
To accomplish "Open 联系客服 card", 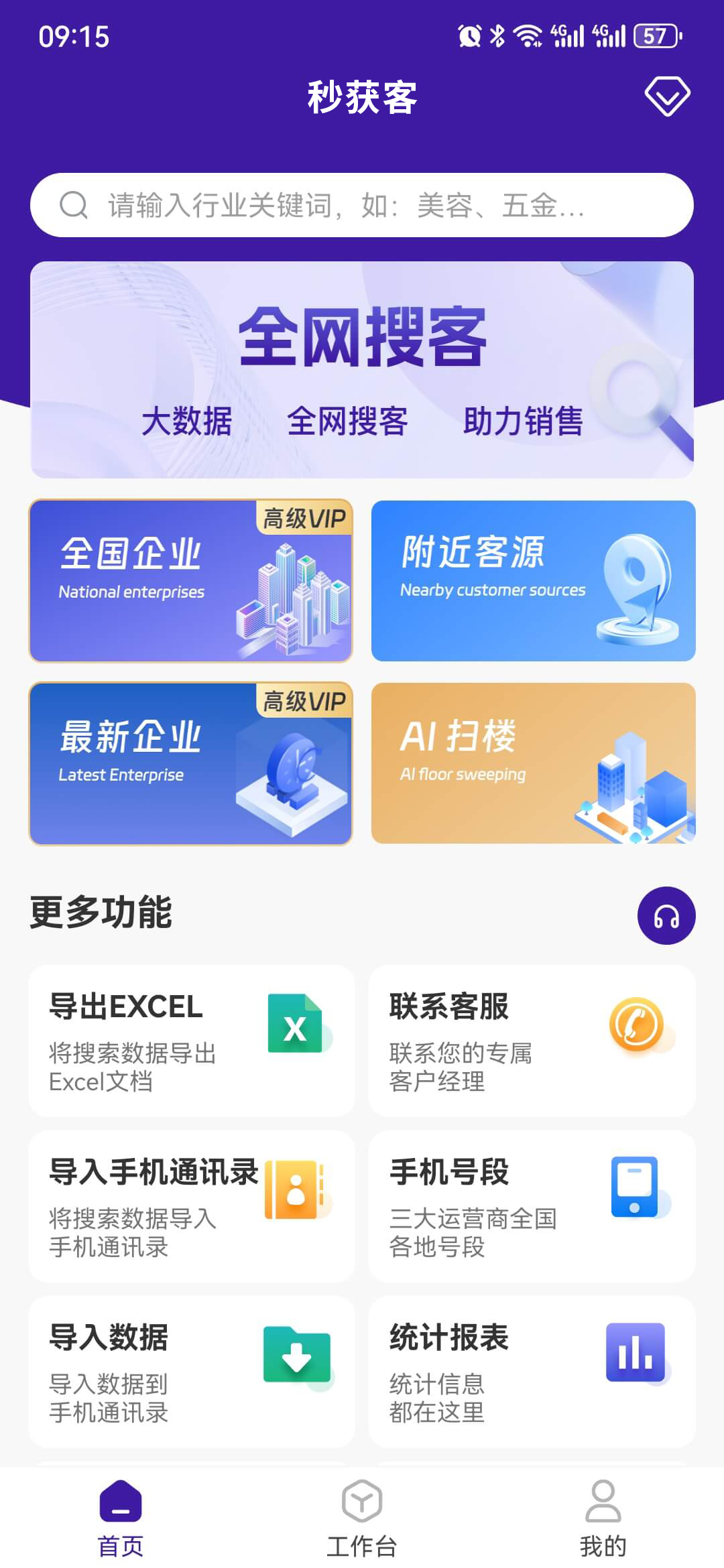I will [532, 1041].
